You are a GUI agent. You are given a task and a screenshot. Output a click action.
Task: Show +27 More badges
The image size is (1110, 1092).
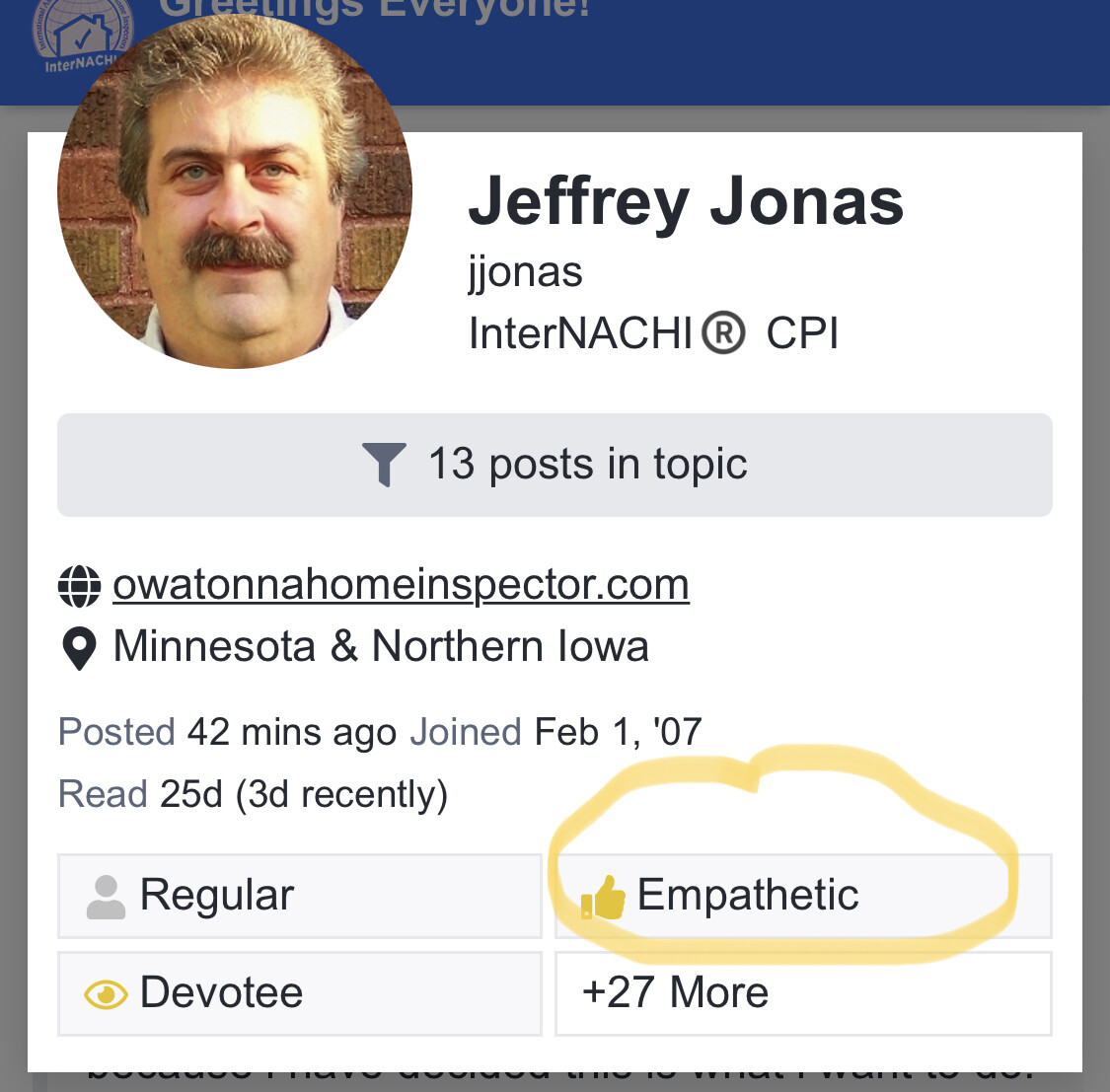point(802,993)
